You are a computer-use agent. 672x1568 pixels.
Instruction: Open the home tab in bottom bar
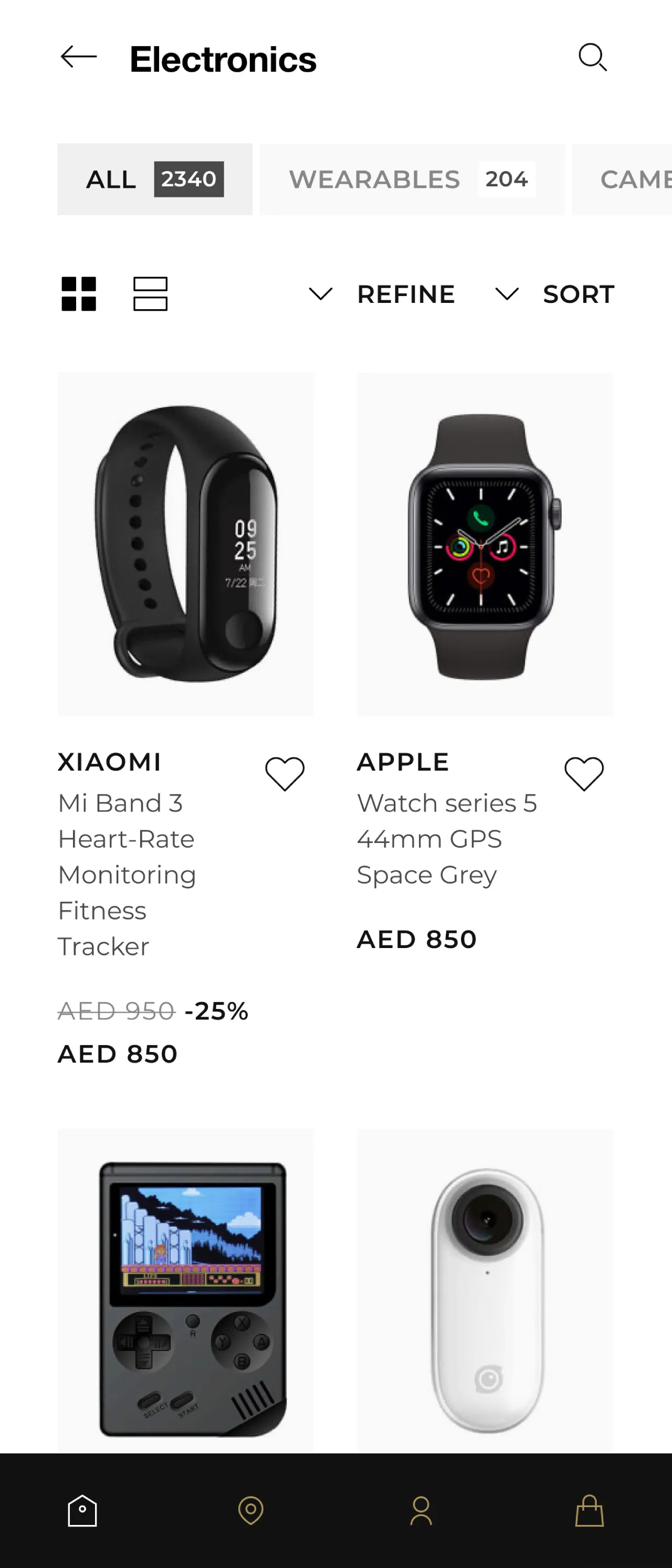[82, 1511]
